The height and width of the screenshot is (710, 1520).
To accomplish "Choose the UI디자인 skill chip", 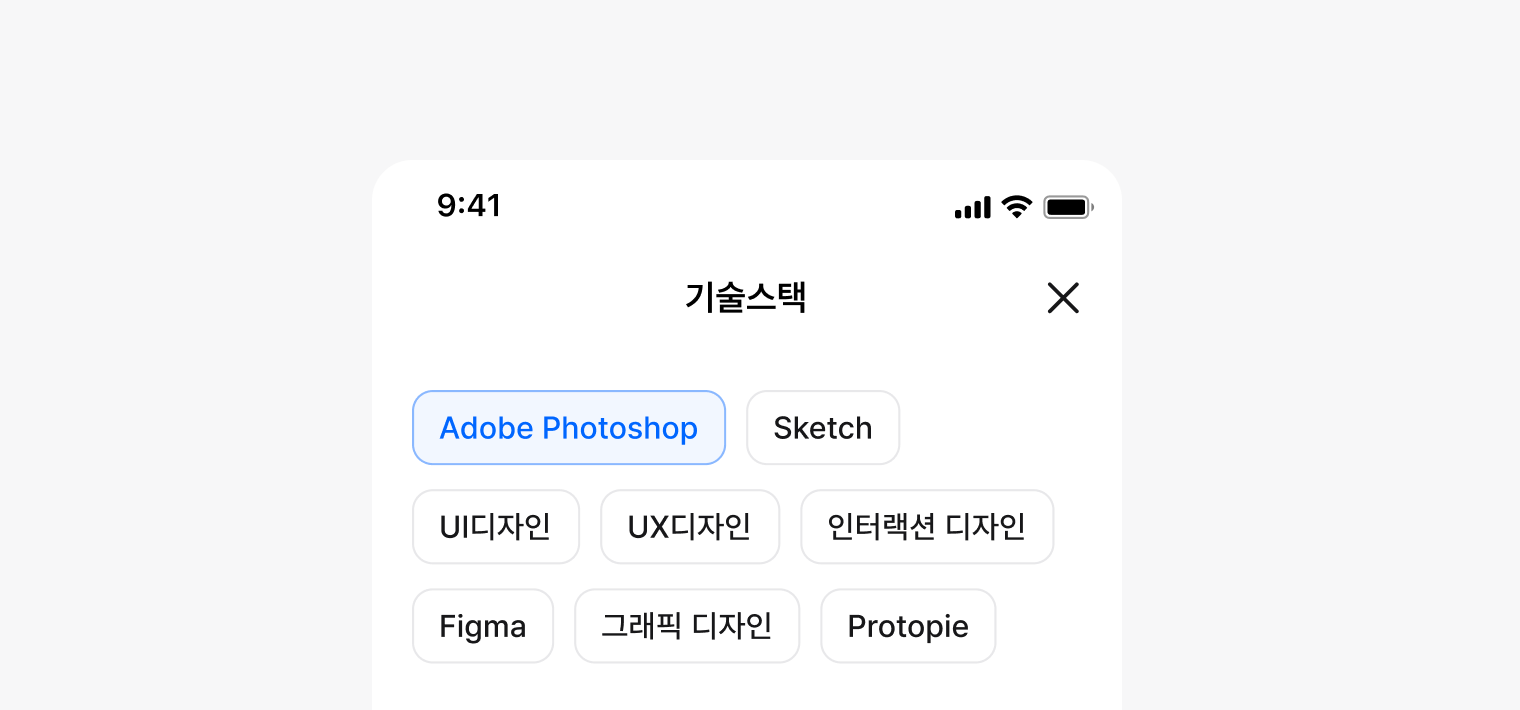I will pyautogui.click(x=496, y=527).
